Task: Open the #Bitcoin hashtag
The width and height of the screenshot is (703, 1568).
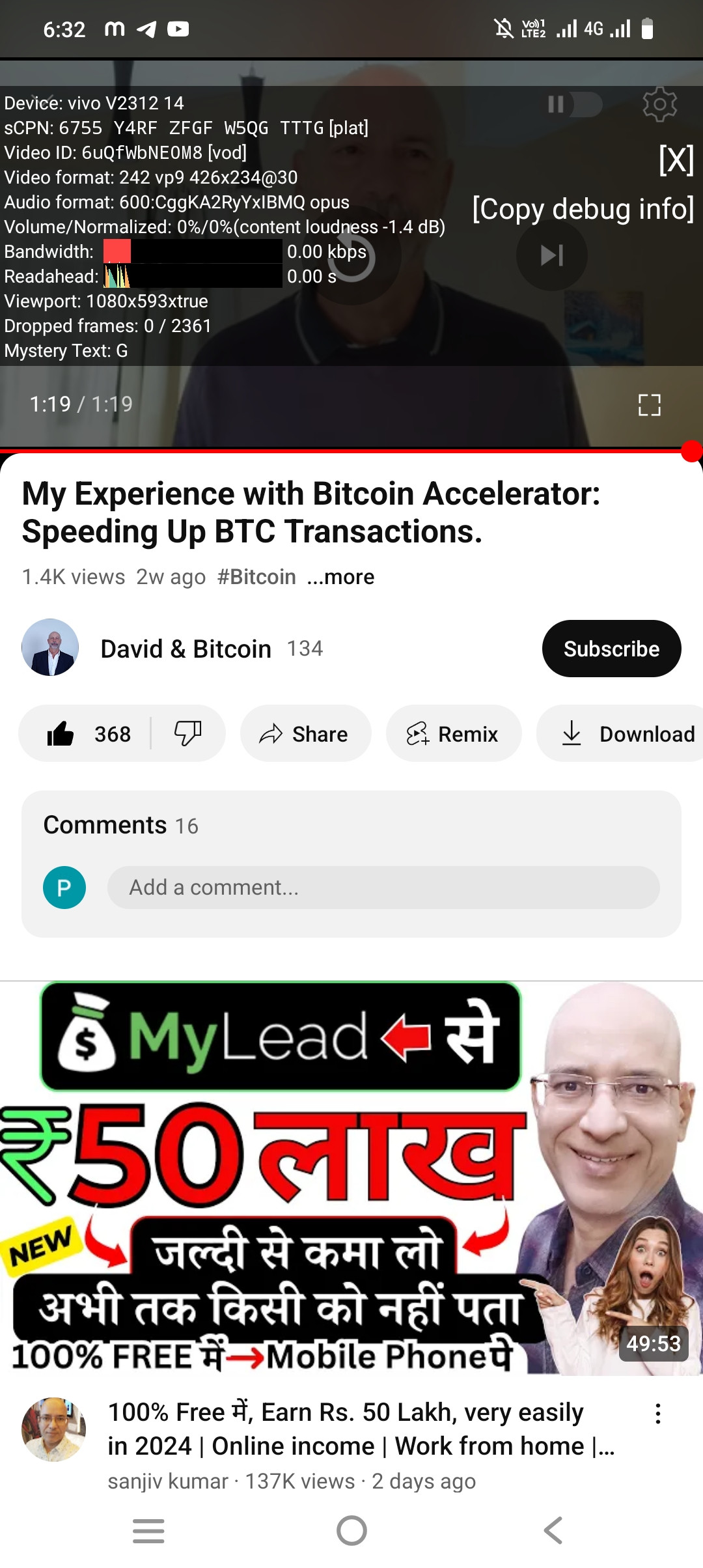Action: 256,577
